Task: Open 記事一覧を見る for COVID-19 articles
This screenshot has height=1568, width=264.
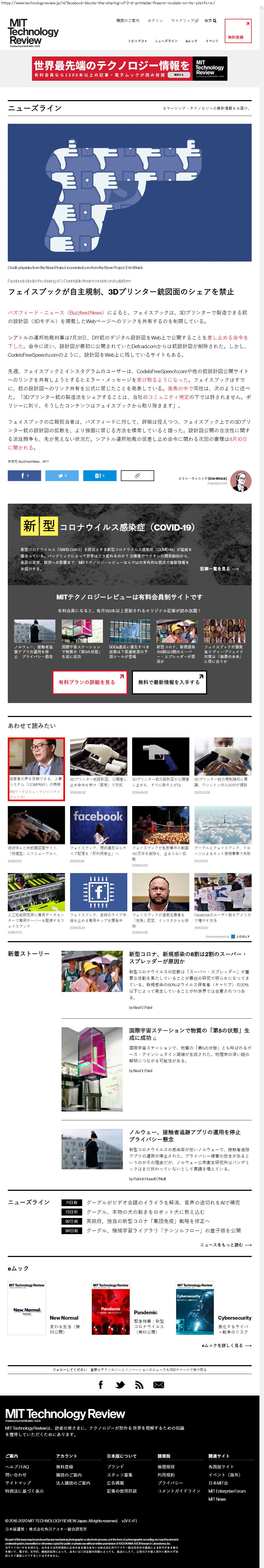Action: (x=219, y=568)
